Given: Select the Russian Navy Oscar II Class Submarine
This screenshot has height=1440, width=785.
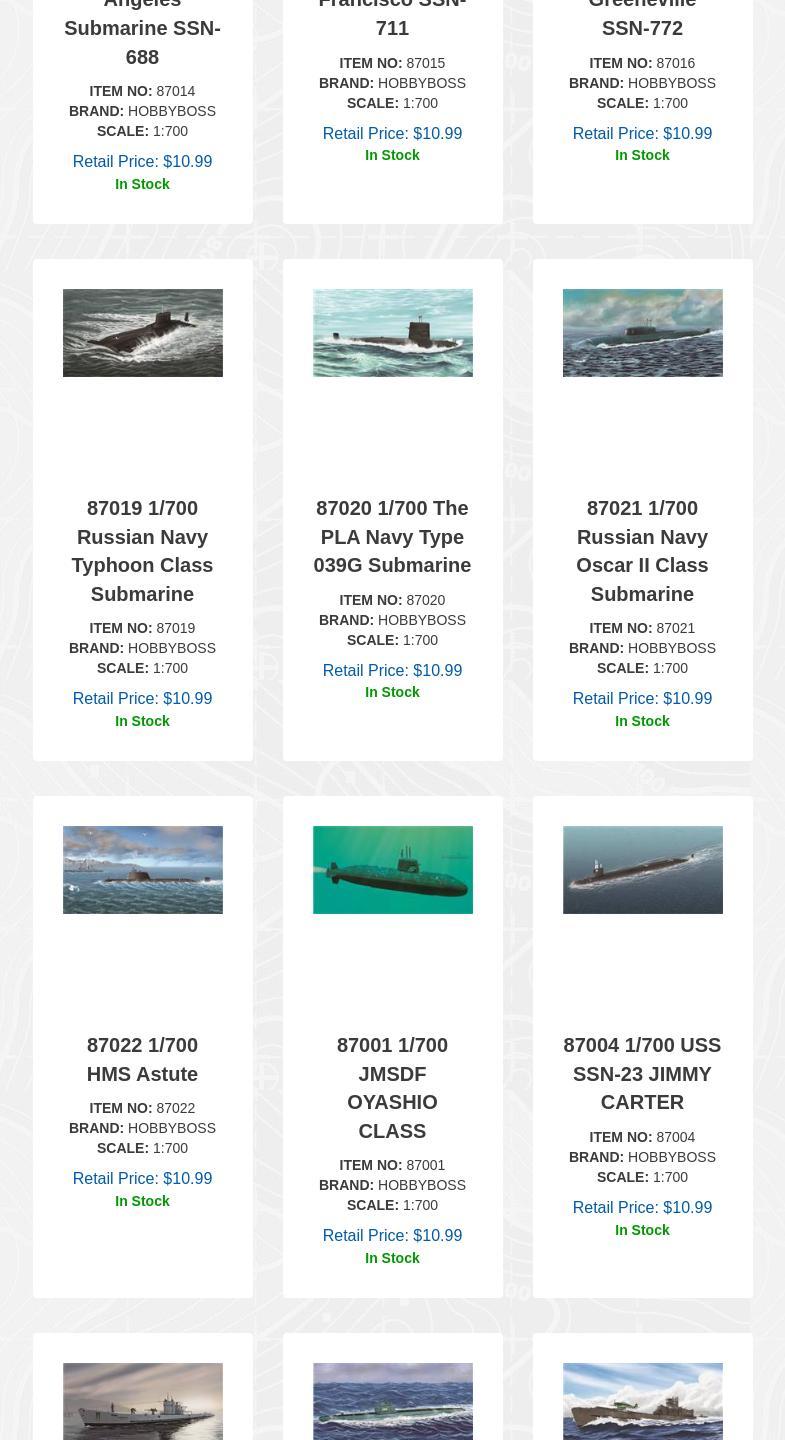Looking at the screenshot, I should tap(642, 550).
